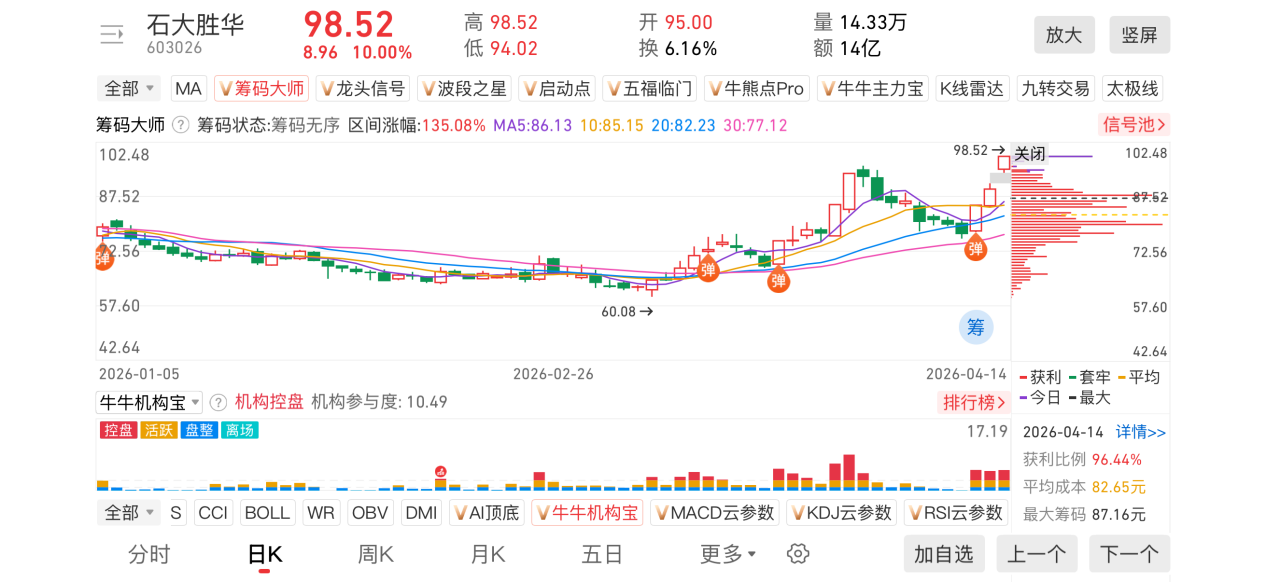This screenshot has height=582, width=1266.
Task: Switch to portrait with 竖屏
Action: click(1139, 35)
